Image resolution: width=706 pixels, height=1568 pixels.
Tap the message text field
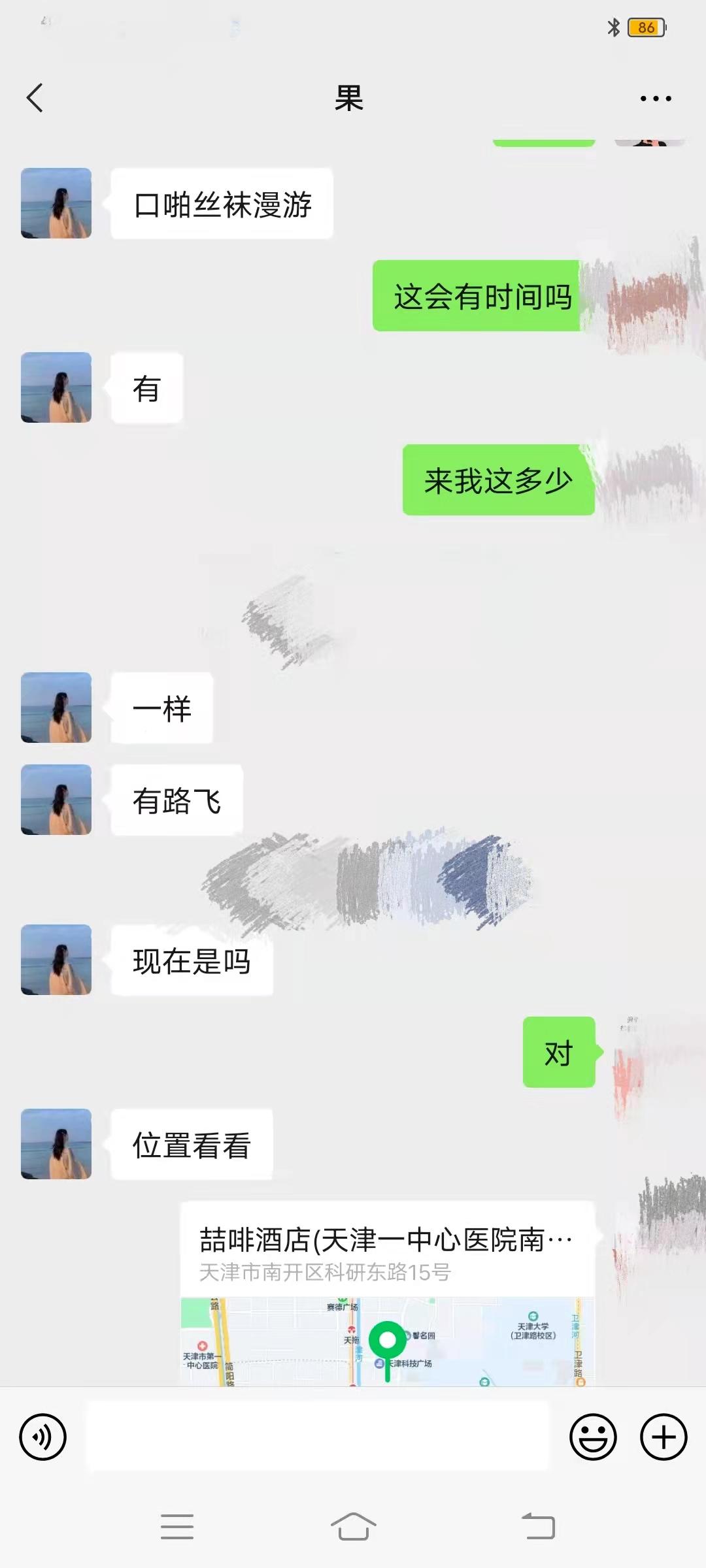click(x=318, y=1437)
